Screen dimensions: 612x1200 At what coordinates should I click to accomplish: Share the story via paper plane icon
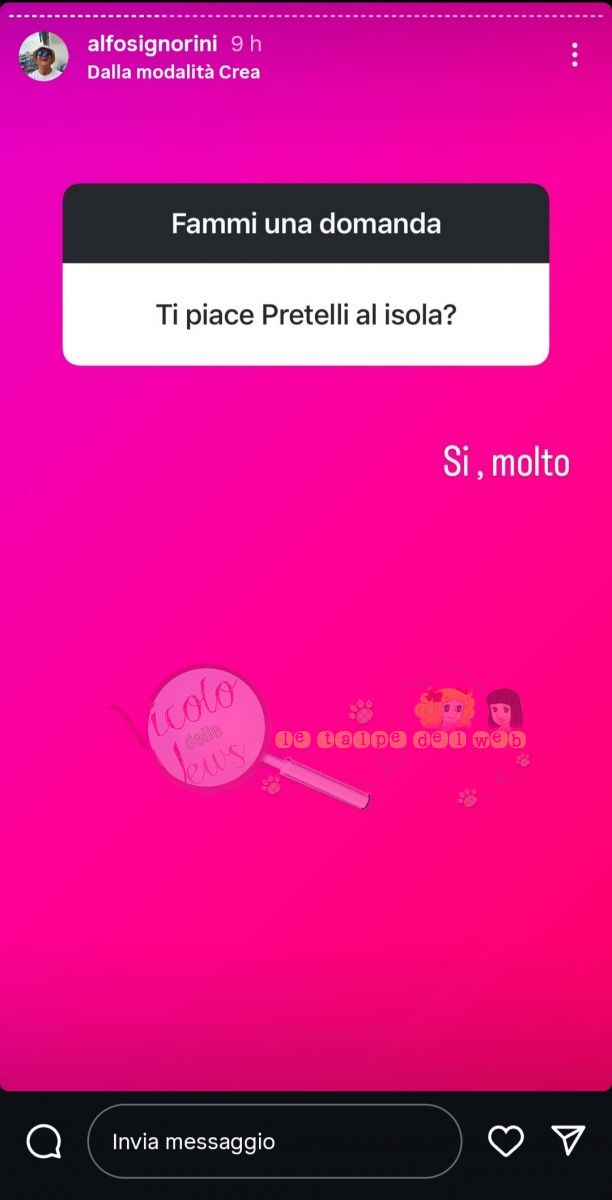(568, 1140)
